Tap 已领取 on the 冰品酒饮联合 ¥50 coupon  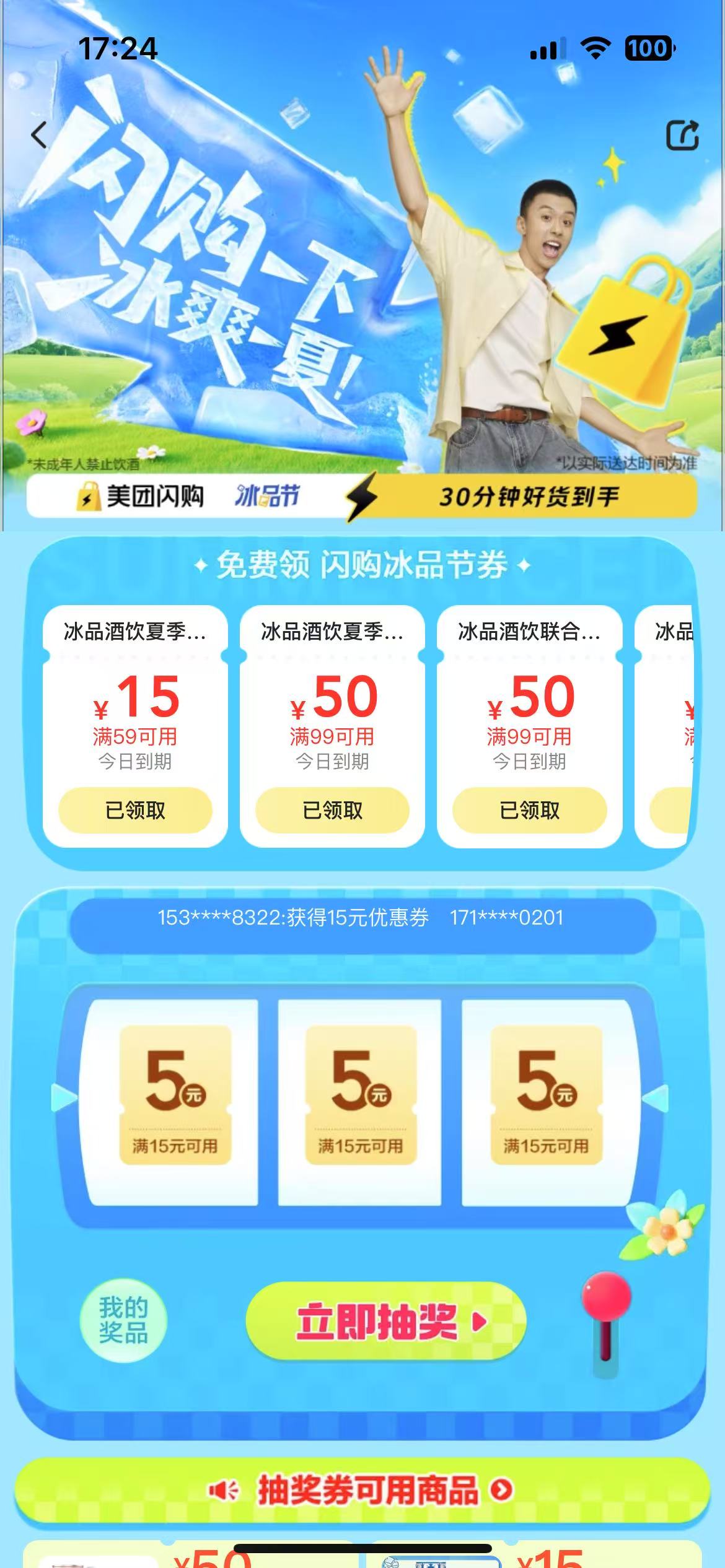tap(529, 810)
